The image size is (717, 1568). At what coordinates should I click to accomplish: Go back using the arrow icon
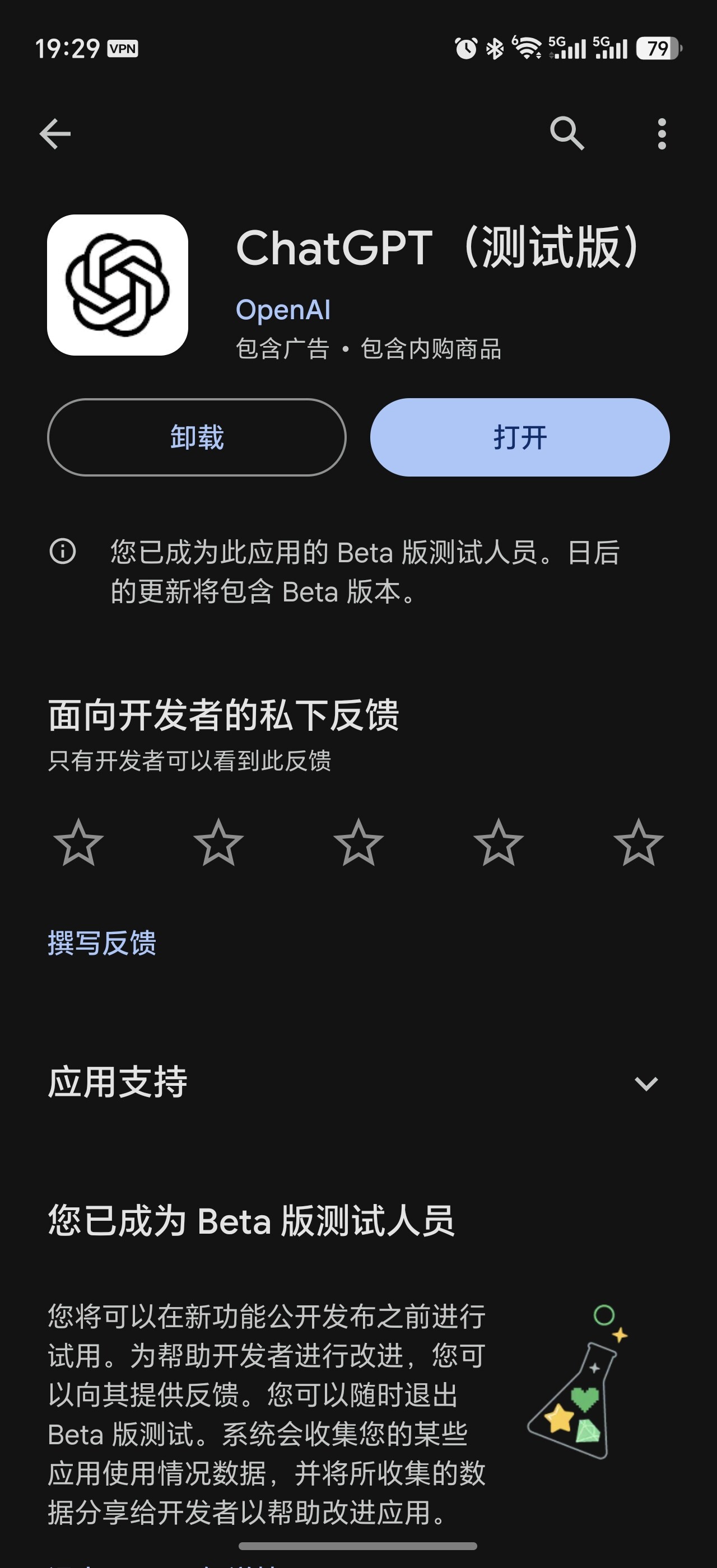[x=55, y=134]
